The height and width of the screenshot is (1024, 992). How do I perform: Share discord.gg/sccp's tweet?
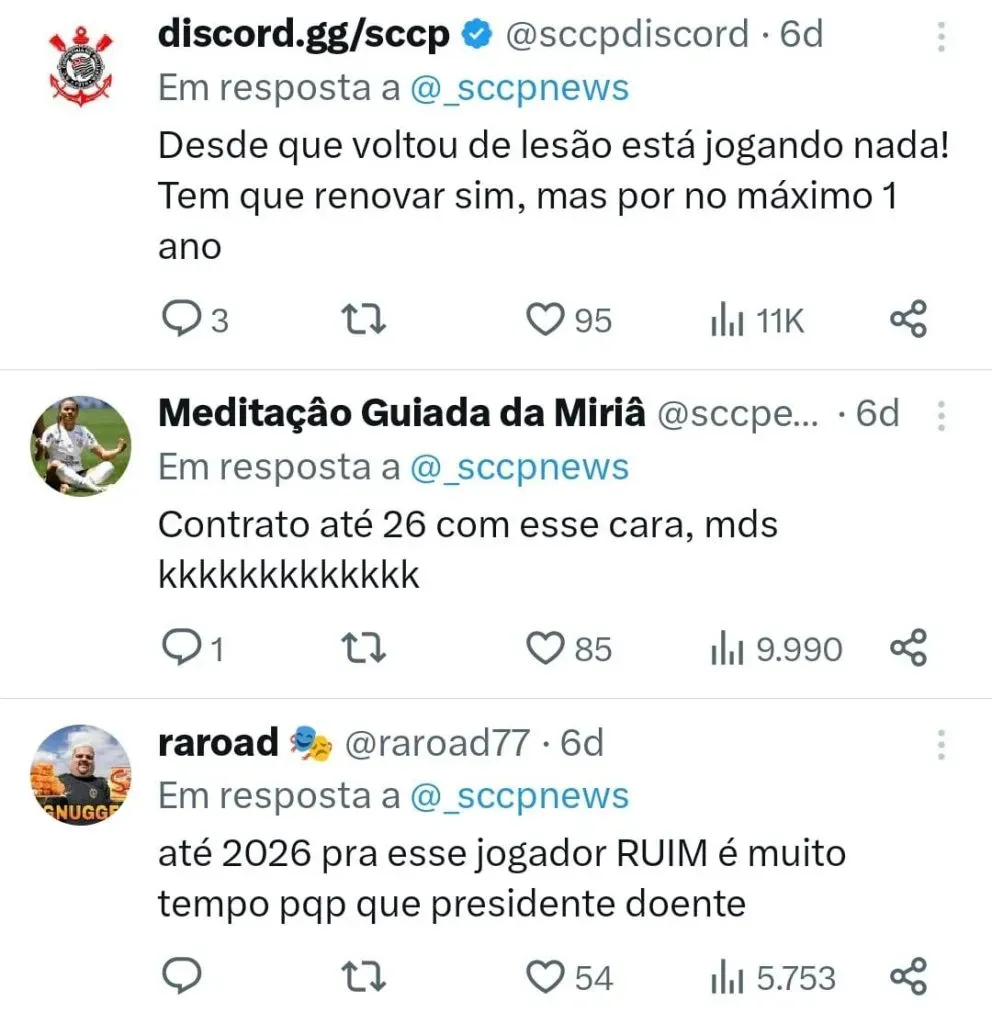coord(908,320)
